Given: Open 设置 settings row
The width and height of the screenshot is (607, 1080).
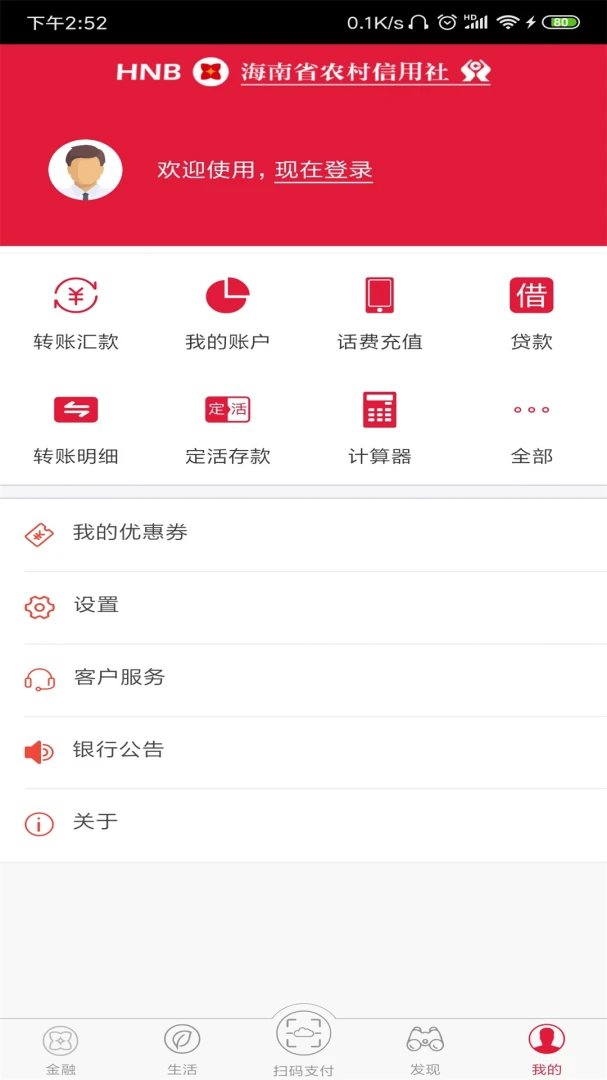Looking at the screenshot, I should pos(303,606).
